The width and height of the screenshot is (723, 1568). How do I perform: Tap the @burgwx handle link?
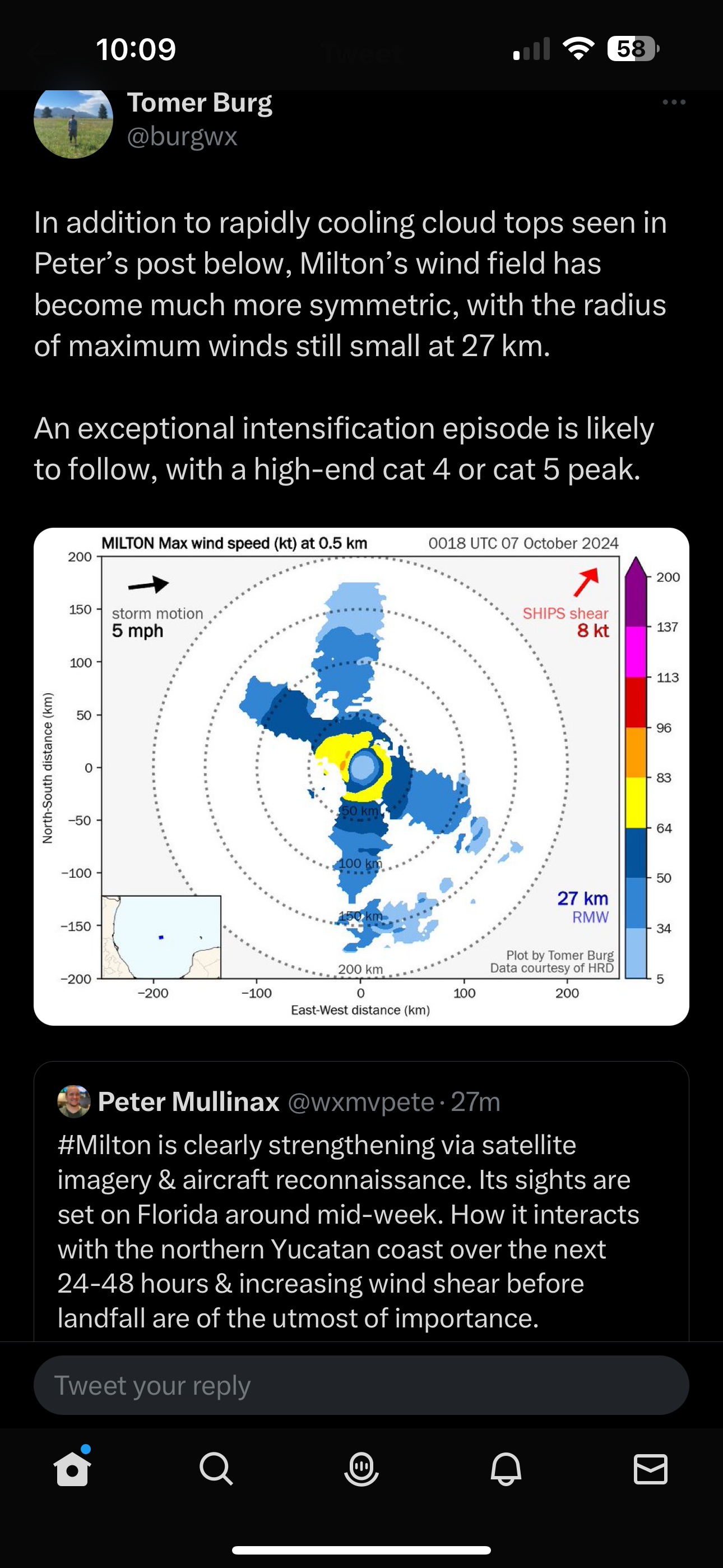click(182, 136)
